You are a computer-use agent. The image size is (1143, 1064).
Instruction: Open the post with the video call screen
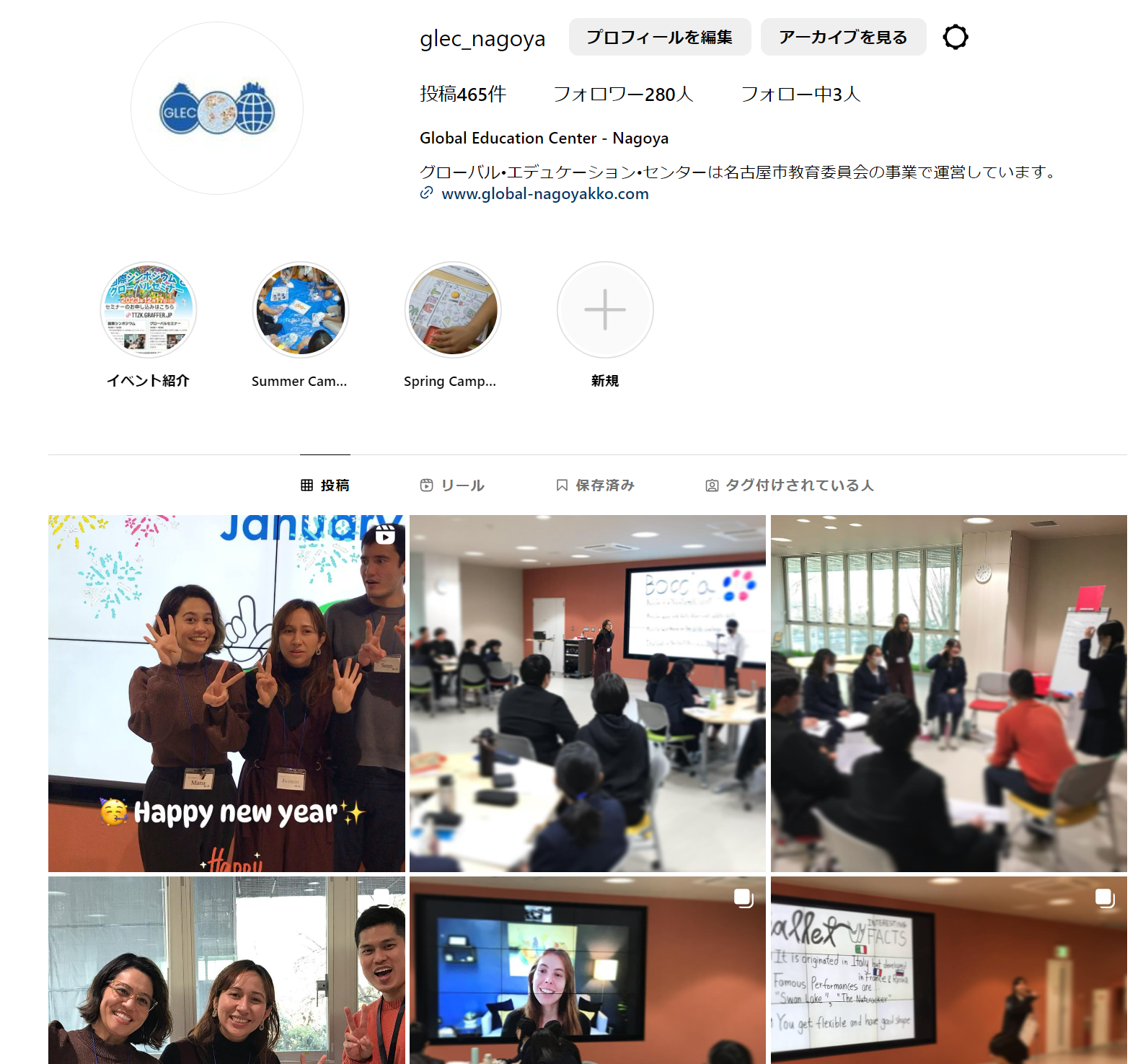tap(587, 970)
